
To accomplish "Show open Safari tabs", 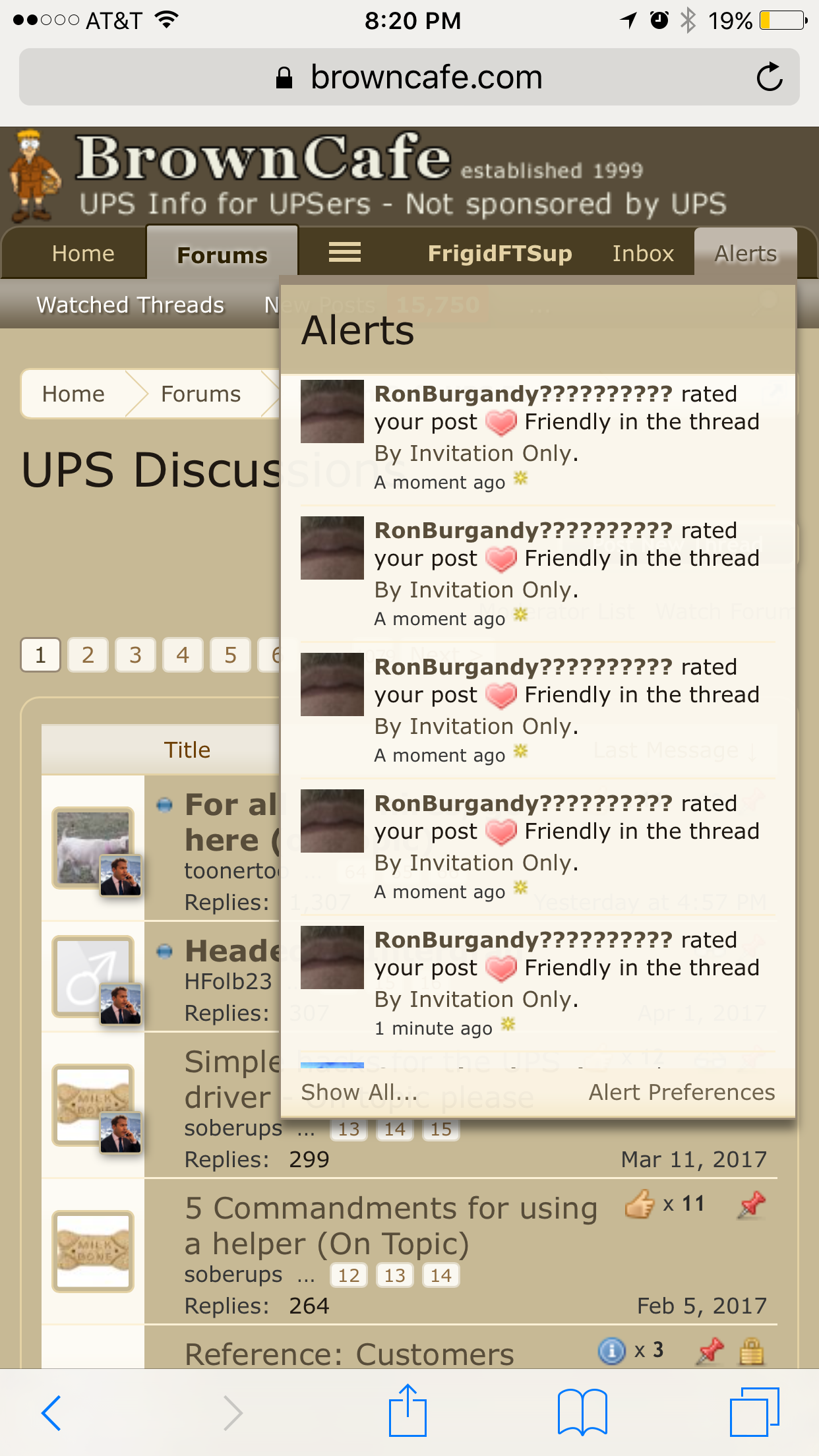I will pos(754,1412).
